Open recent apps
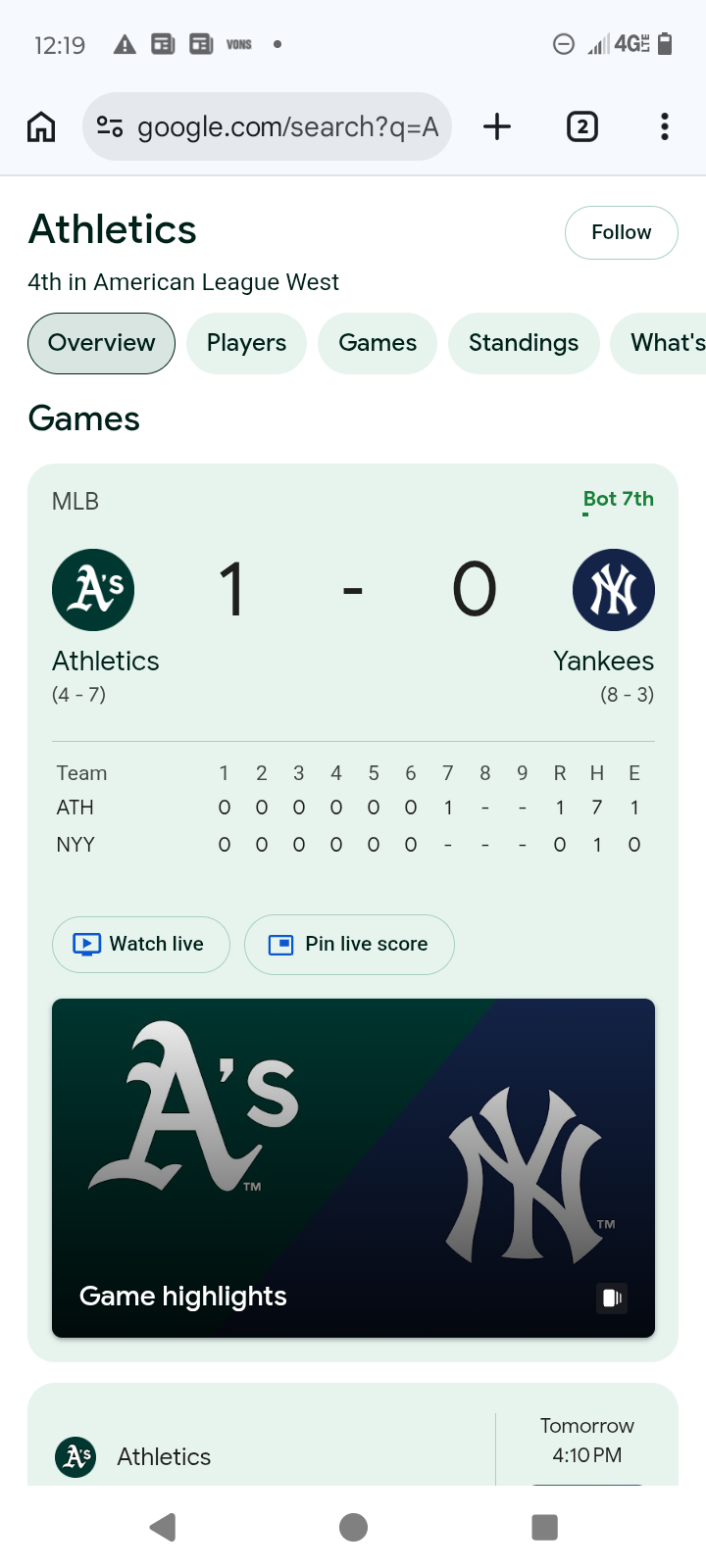The height and width of the screenshot is (1568, 706). 544,1527
